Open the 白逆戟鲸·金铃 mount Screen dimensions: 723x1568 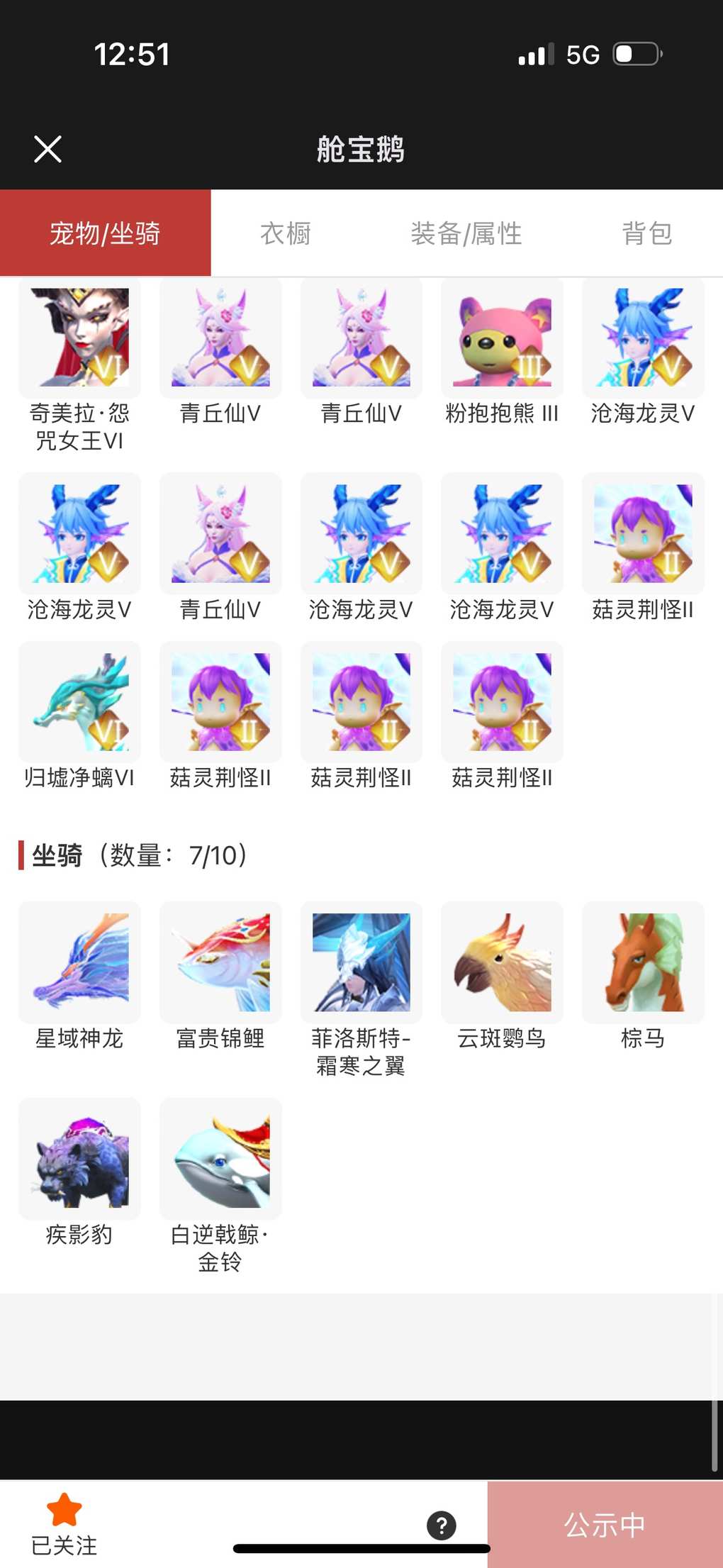pyautogui.click(x=220, y=1159)
